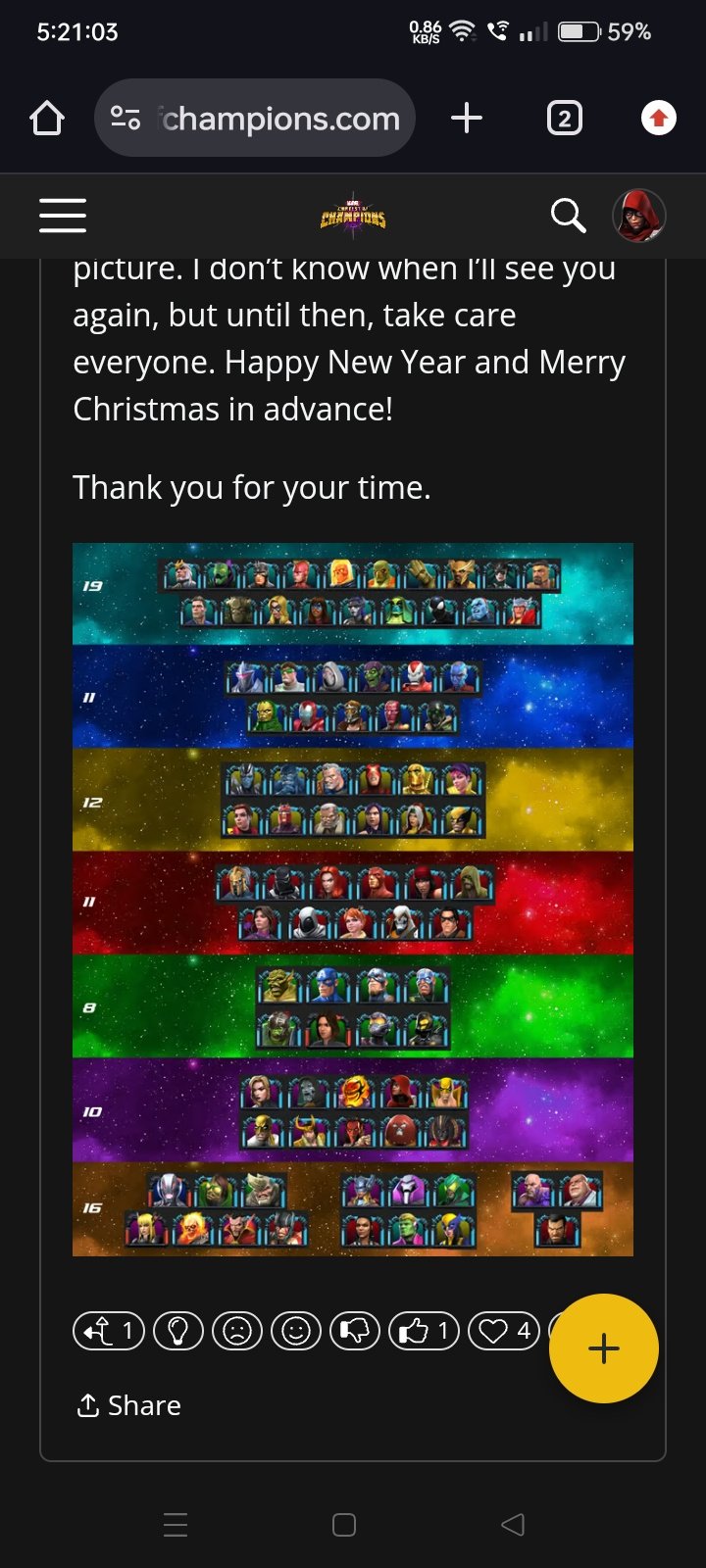Search the forum with the magnifier icon

coord(568,215)
